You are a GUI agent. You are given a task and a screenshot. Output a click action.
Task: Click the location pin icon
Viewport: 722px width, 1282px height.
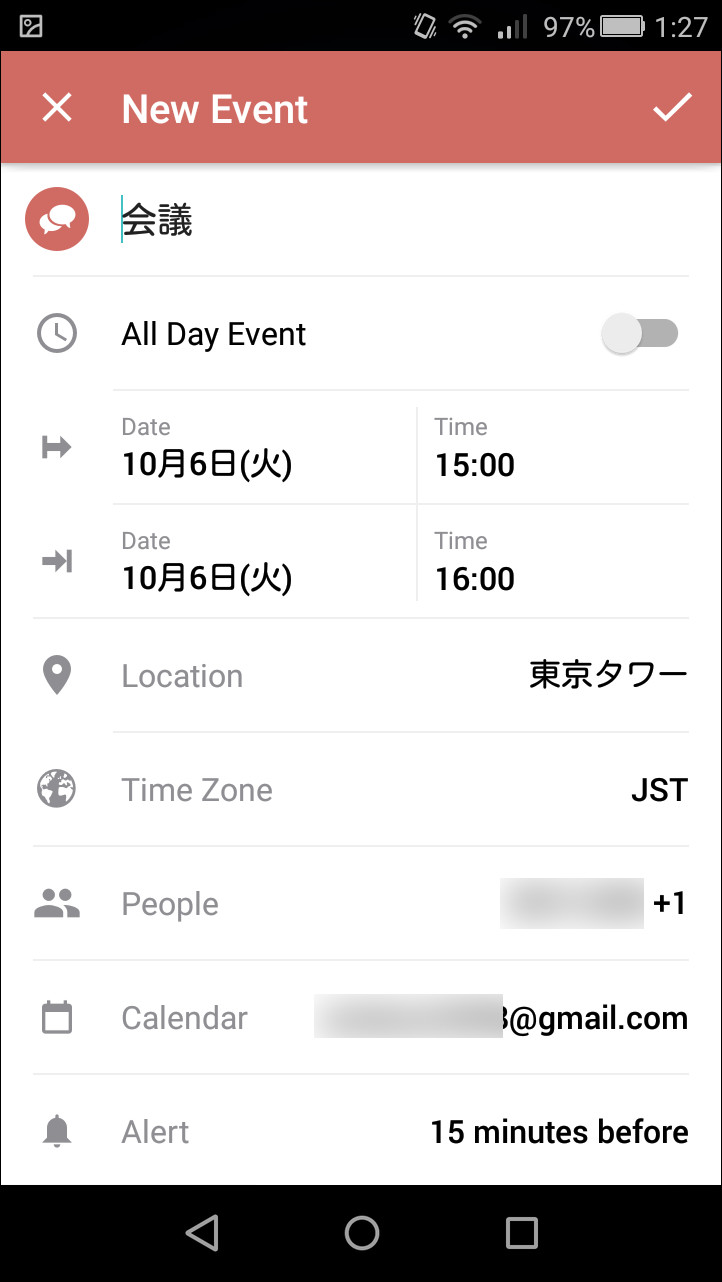coord(57,675)
